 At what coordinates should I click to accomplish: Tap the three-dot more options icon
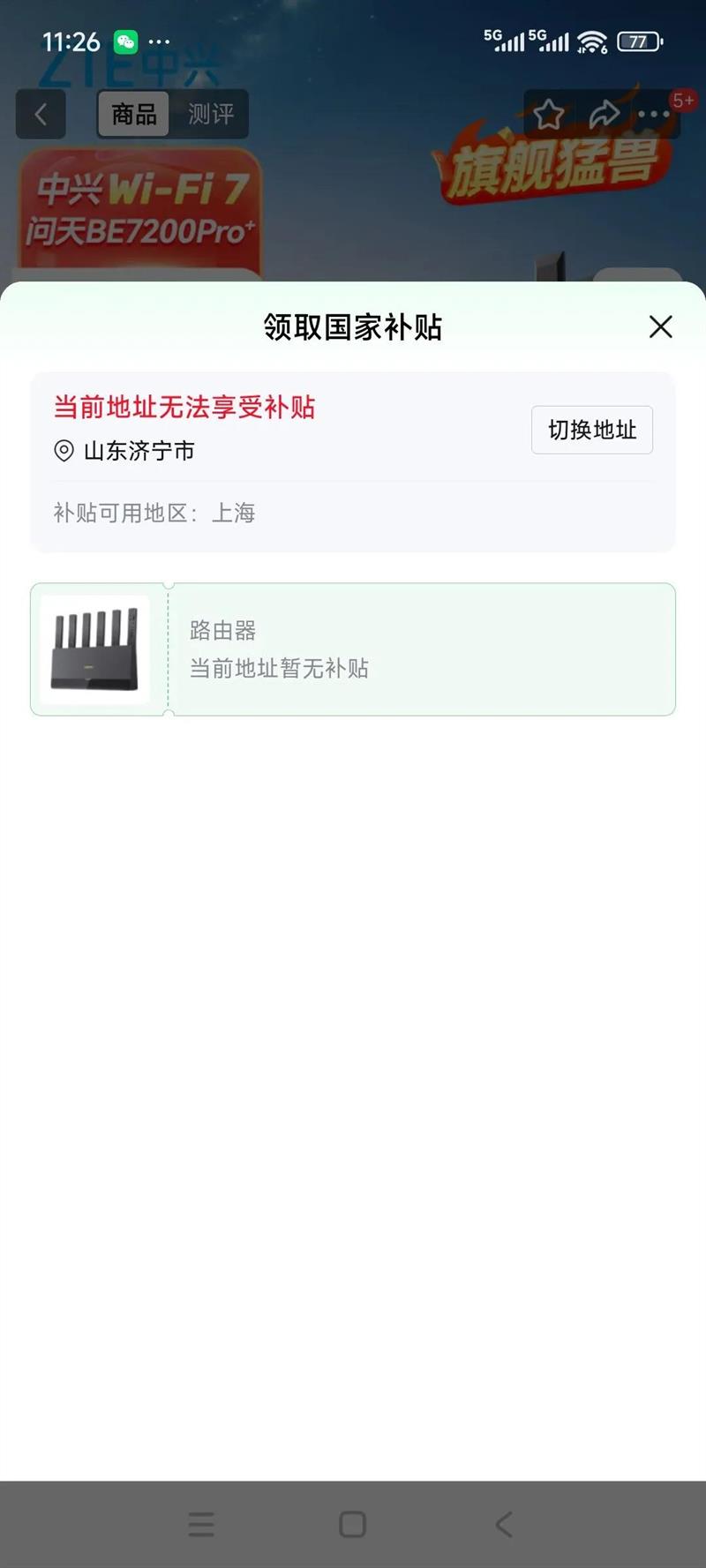(x=654, y=114)
